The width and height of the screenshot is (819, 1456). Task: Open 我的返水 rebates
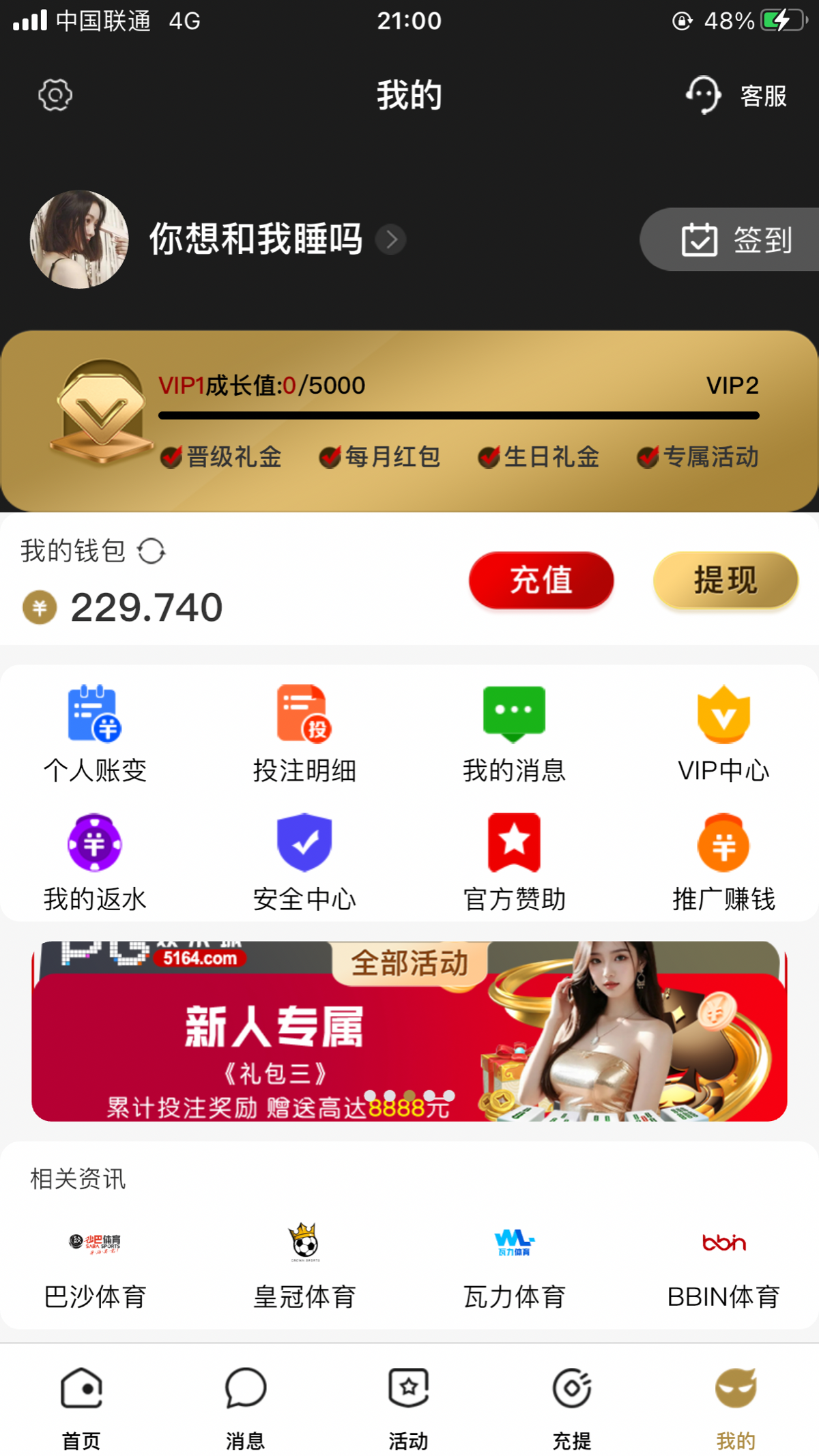click(95, 862)
